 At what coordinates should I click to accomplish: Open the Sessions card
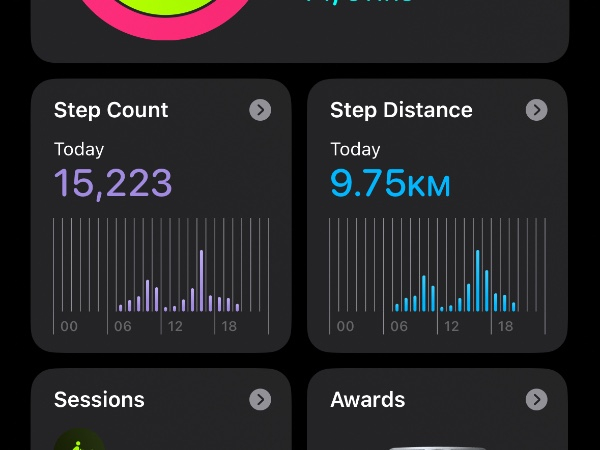(161, 410)
